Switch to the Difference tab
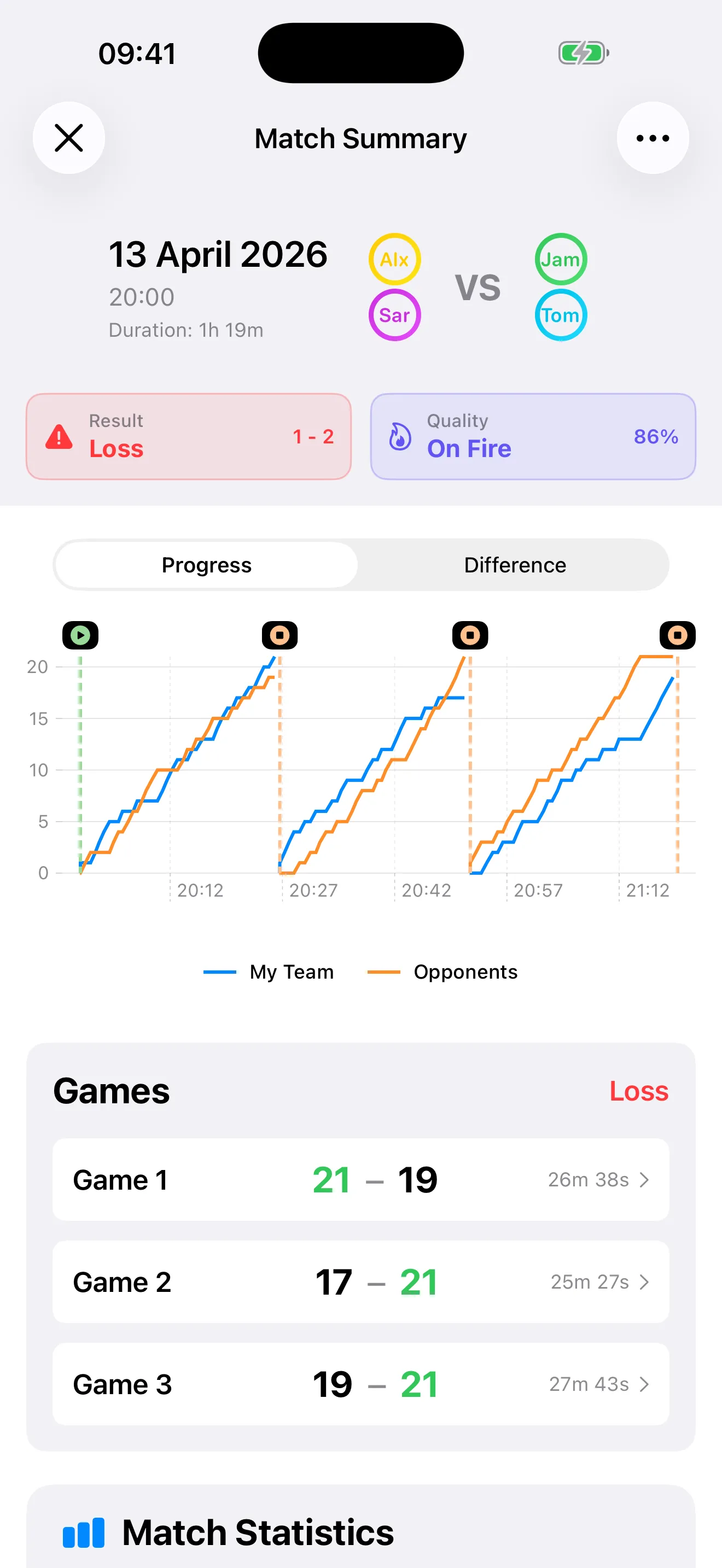This screenshot has width=722, height=1568. tap(514, 565)
